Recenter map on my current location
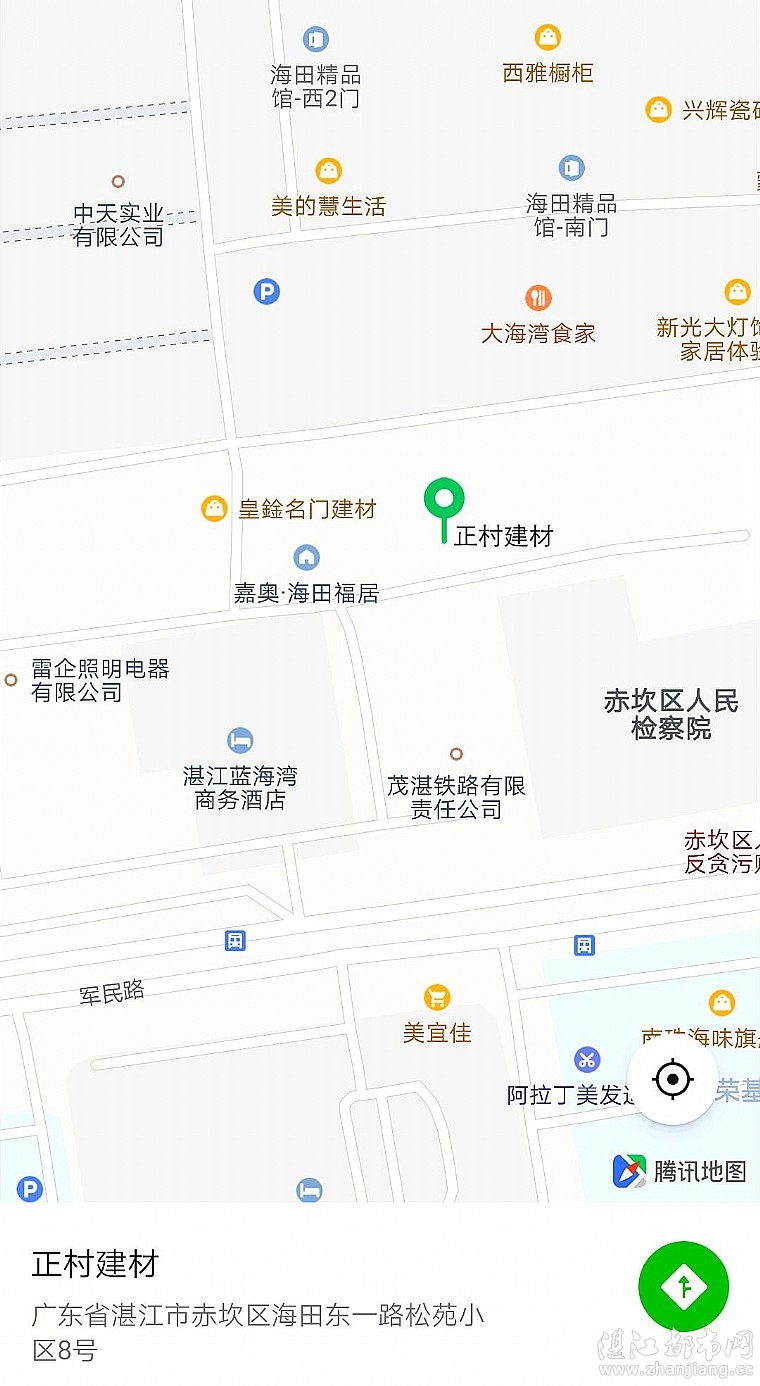Viewport: 760px width, 1386px height. pos(672,1079)
